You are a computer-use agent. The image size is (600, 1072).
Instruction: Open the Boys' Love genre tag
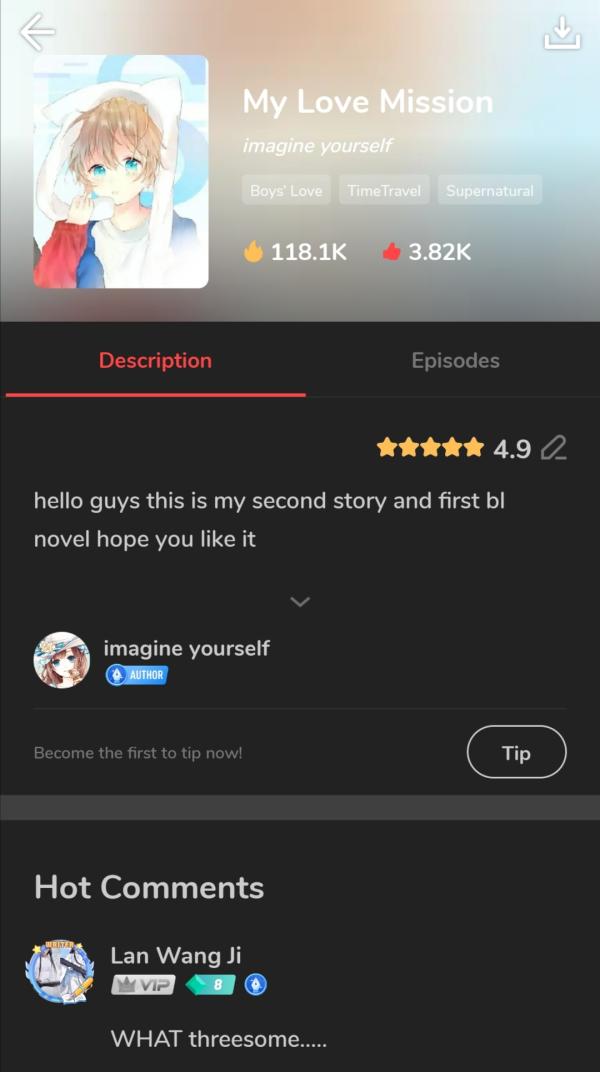(286, 190)
